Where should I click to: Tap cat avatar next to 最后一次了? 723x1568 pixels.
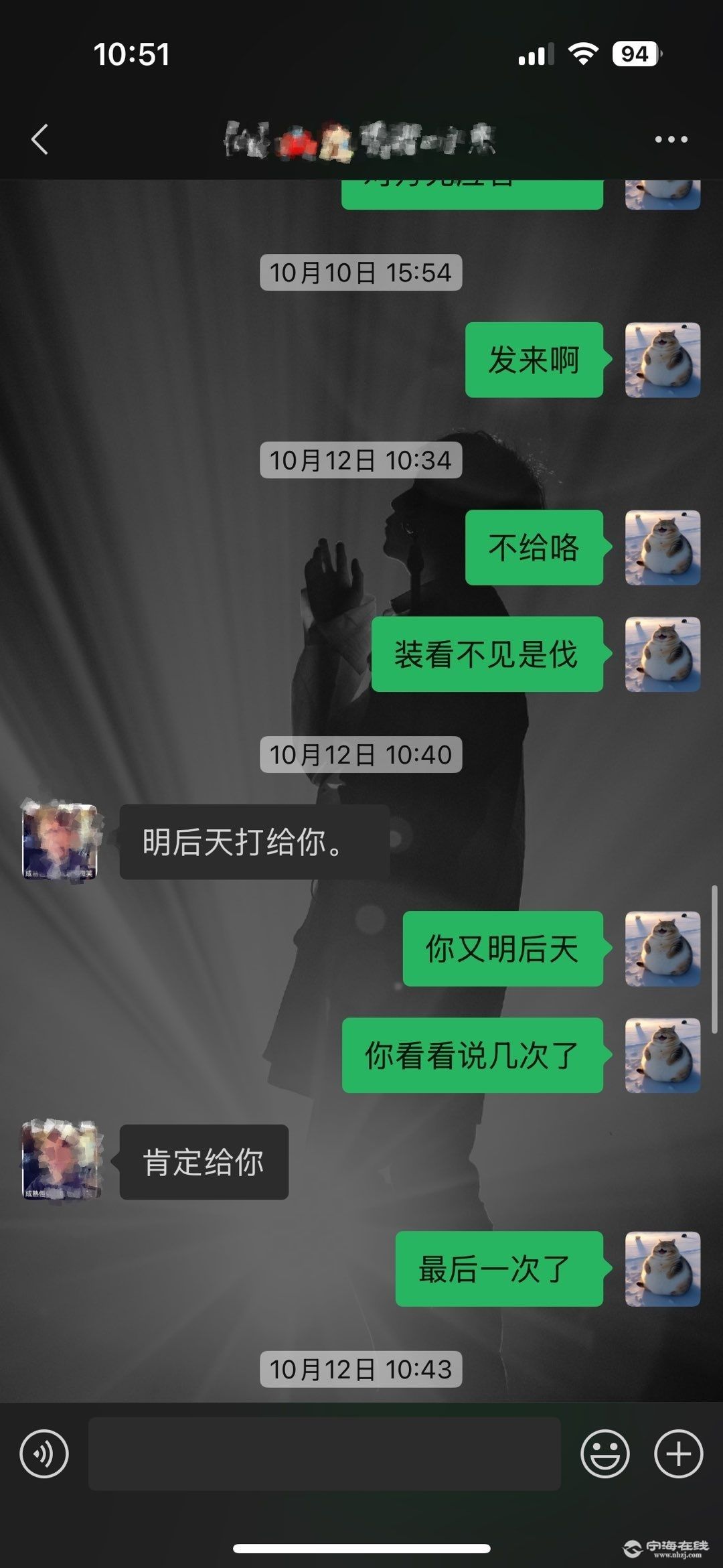tap(662, 1268)
